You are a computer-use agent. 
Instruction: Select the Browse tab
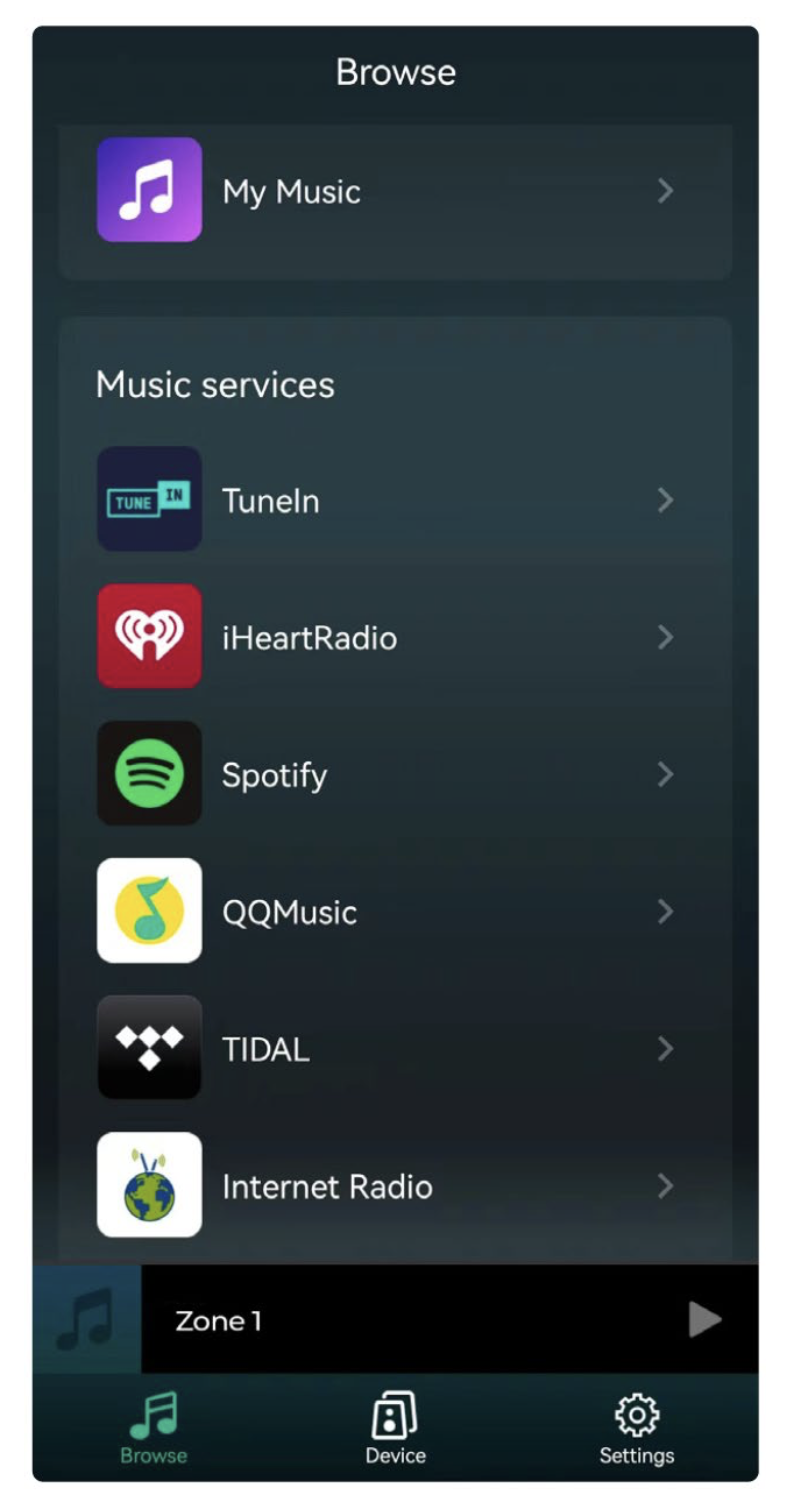(153, 1430)
